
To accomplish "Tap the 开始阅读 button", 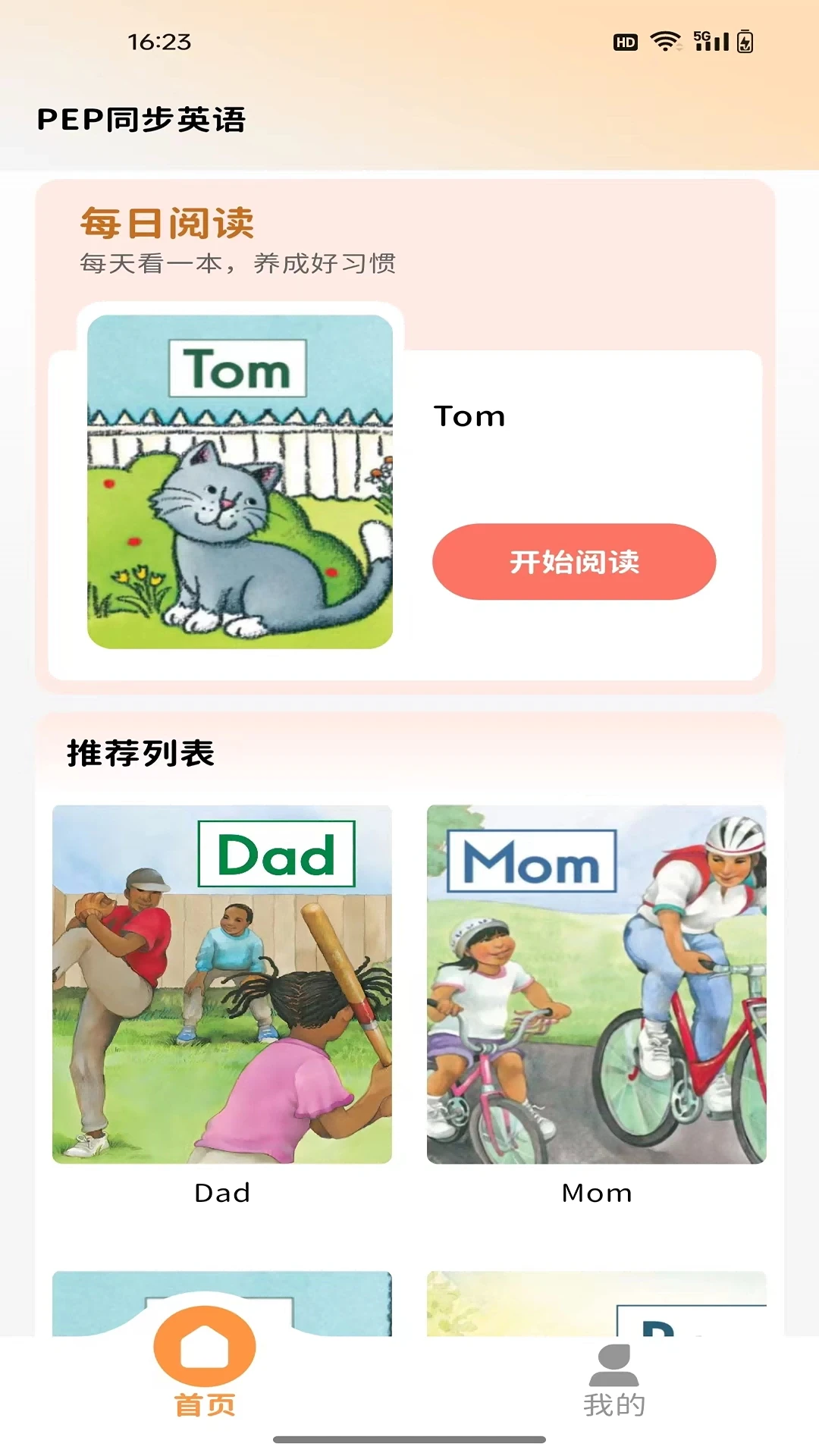I will 574,562.
